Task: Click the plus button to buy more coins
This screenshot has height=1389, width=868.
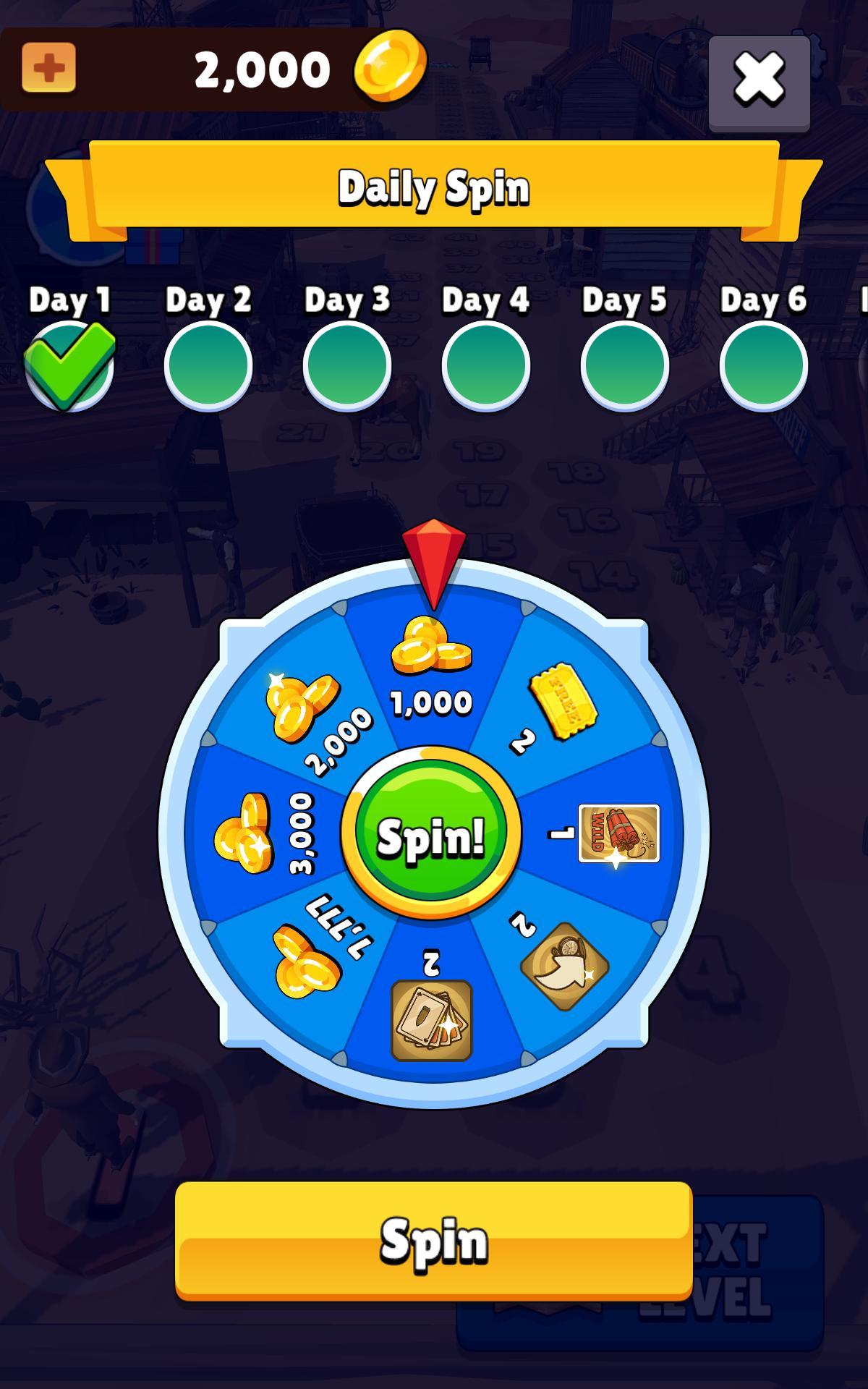Action: point(47,65)
